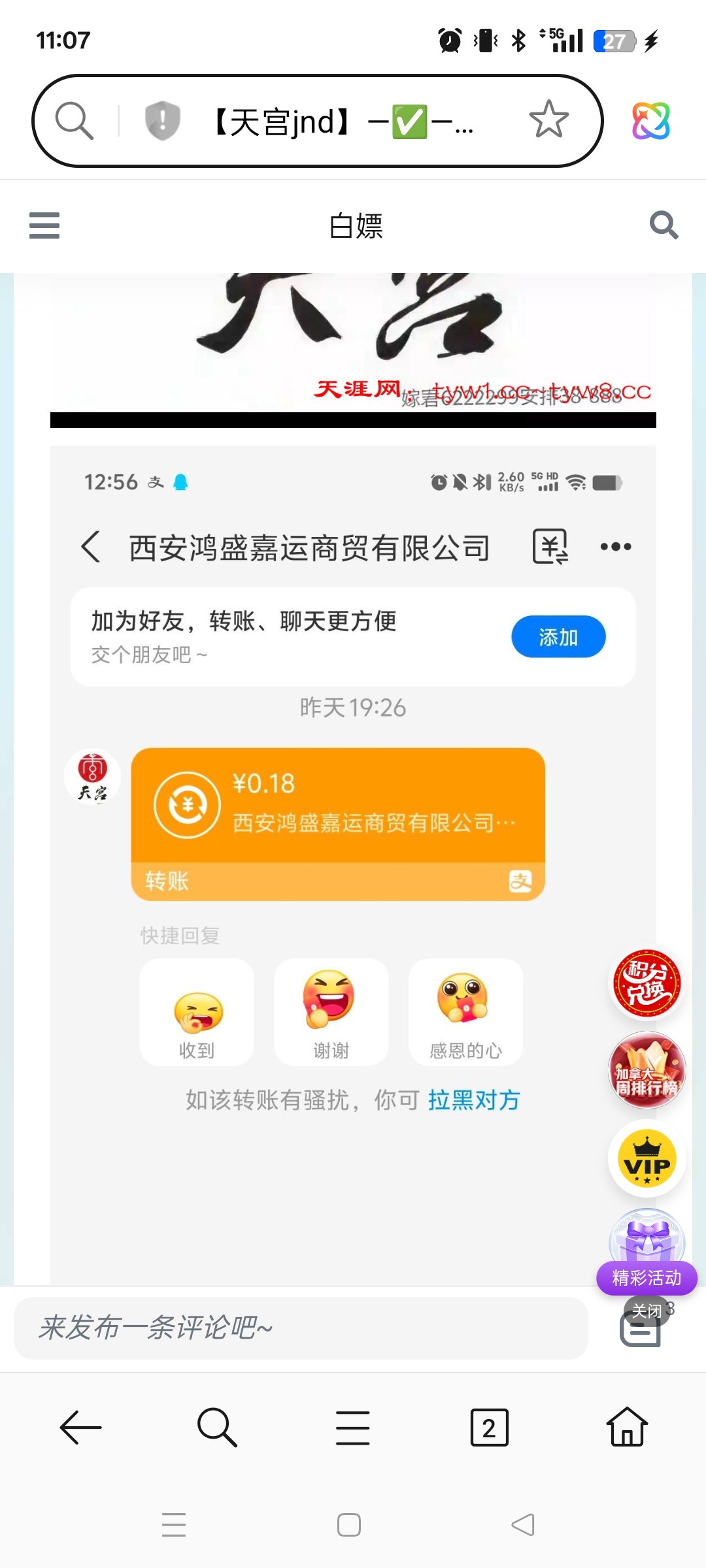Tap the address bar search icon
The width and height of the screenshot is (706, 1568).
click(74, 121)
